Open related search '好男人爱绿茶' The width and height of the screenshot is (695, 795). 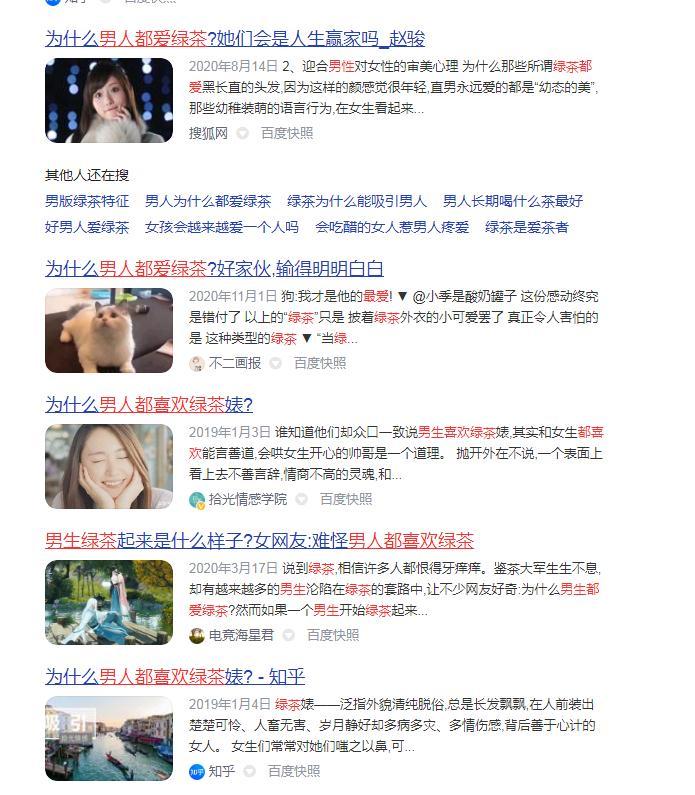pyautogui.click(x=87, y=227)
